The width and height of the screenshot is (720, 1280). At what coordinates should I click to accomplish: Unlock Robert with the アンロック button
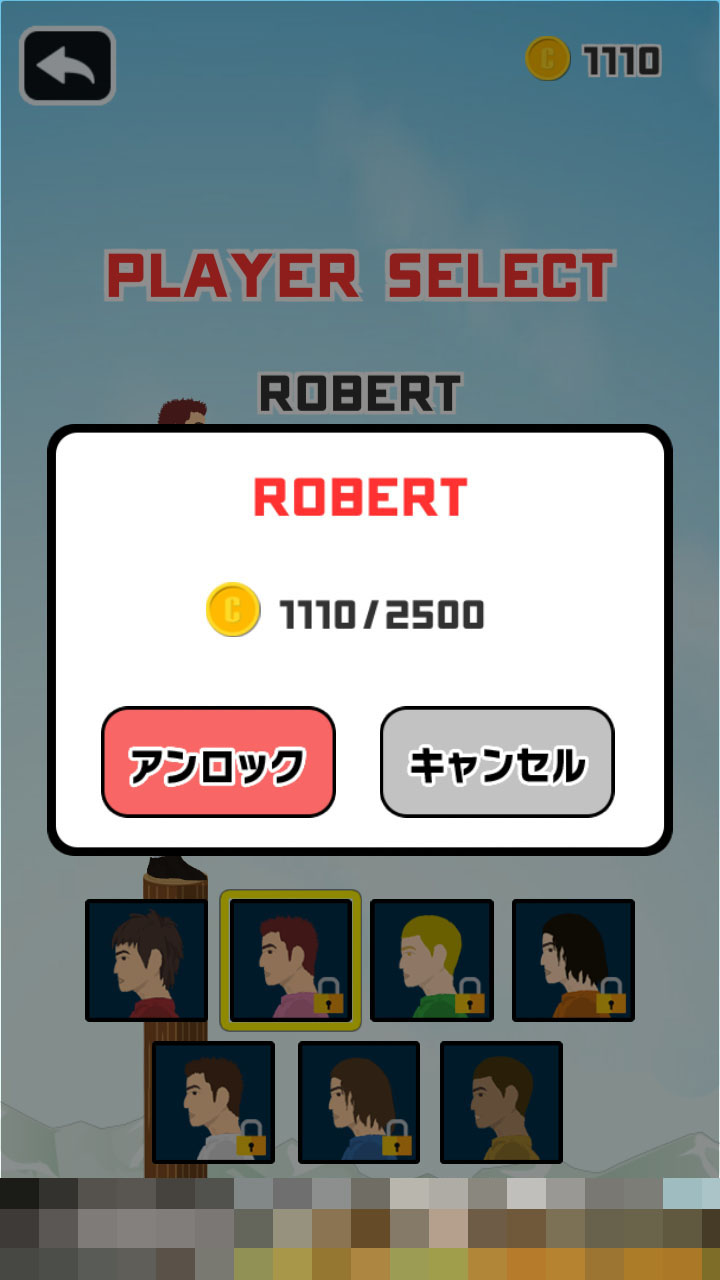tap(218, 763)
